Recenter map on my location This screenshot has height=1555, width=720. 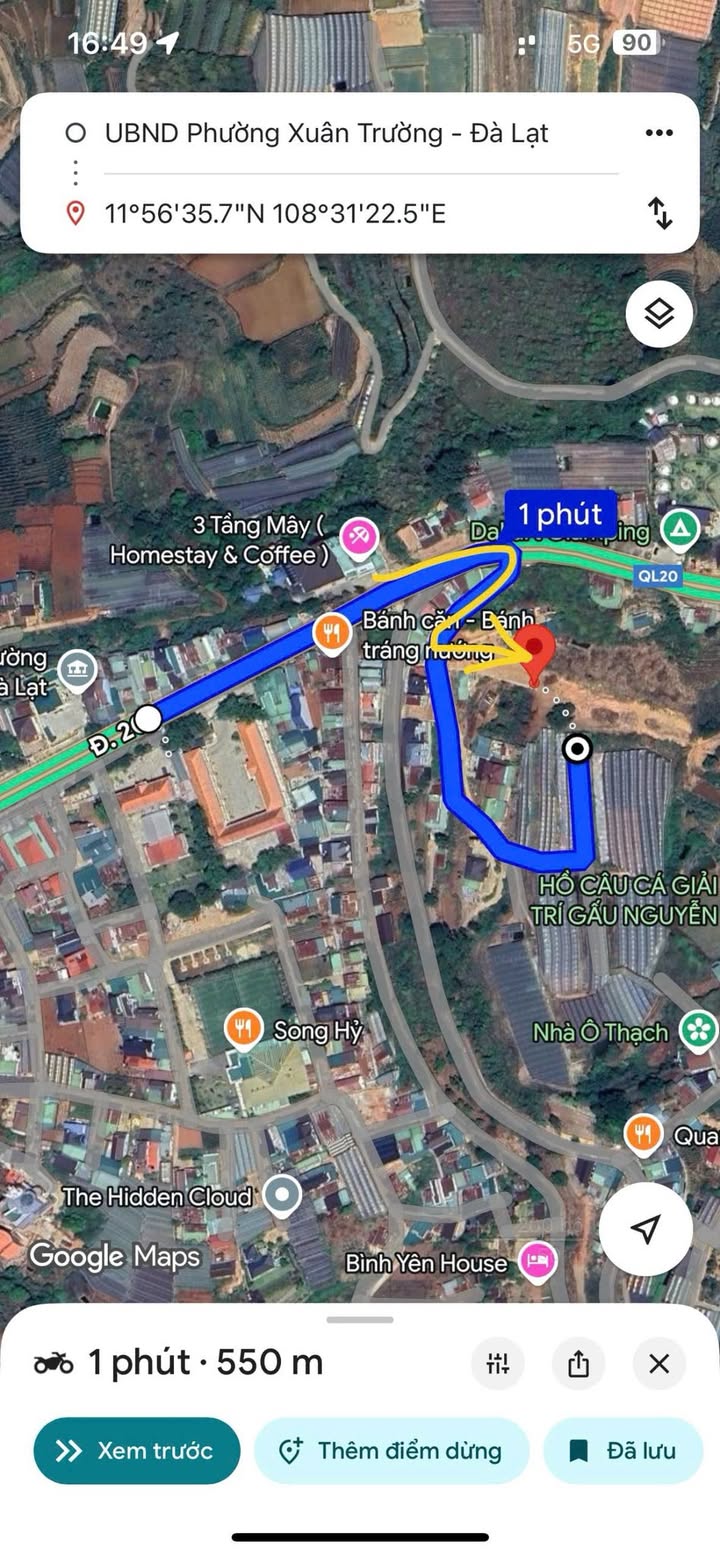(x=646, y=1229)
